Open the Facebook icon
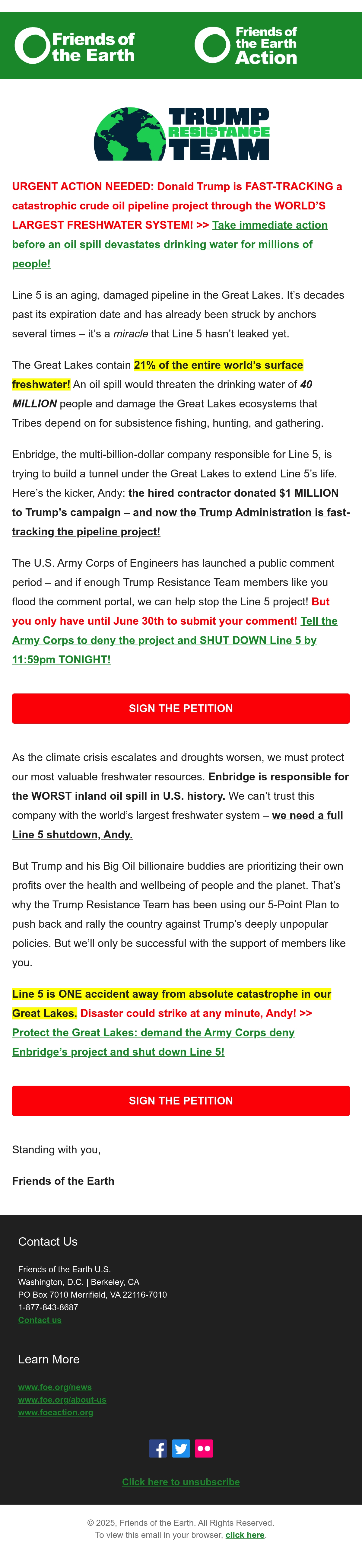Image resolution: width=362 pixels, height=1568 pixels. click(x=158, y=1448)
